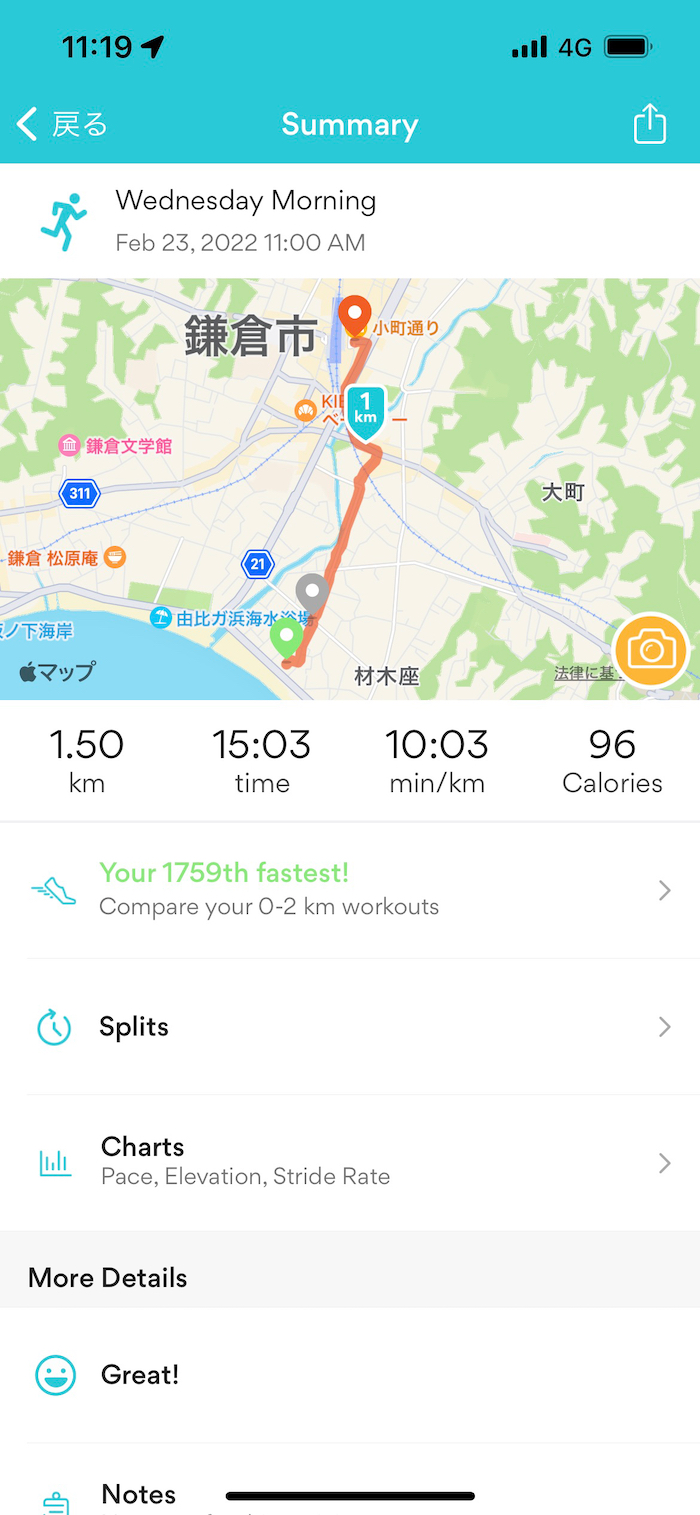Change the Great! mood rating
Image resolution: width=700 pixels, height=1515 pixels.
click(x=350, y=1375)
